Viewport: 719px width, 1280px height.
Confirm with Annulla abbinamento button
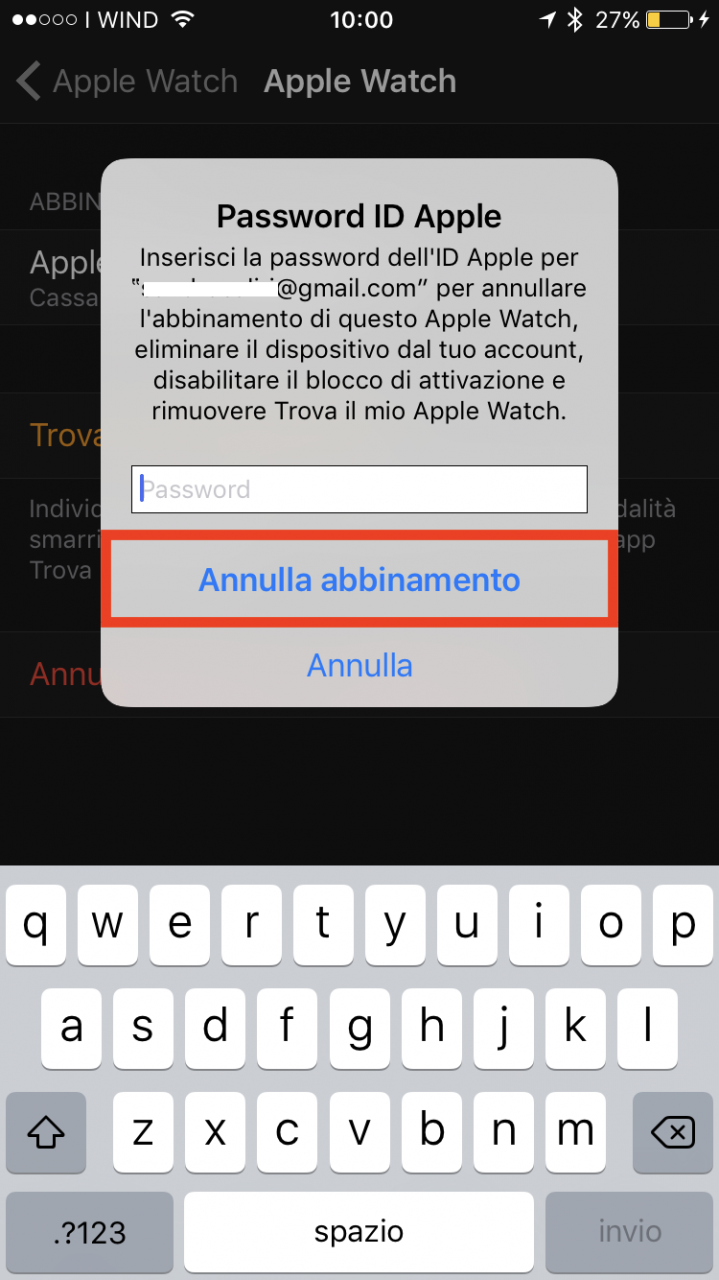point(359,580)
